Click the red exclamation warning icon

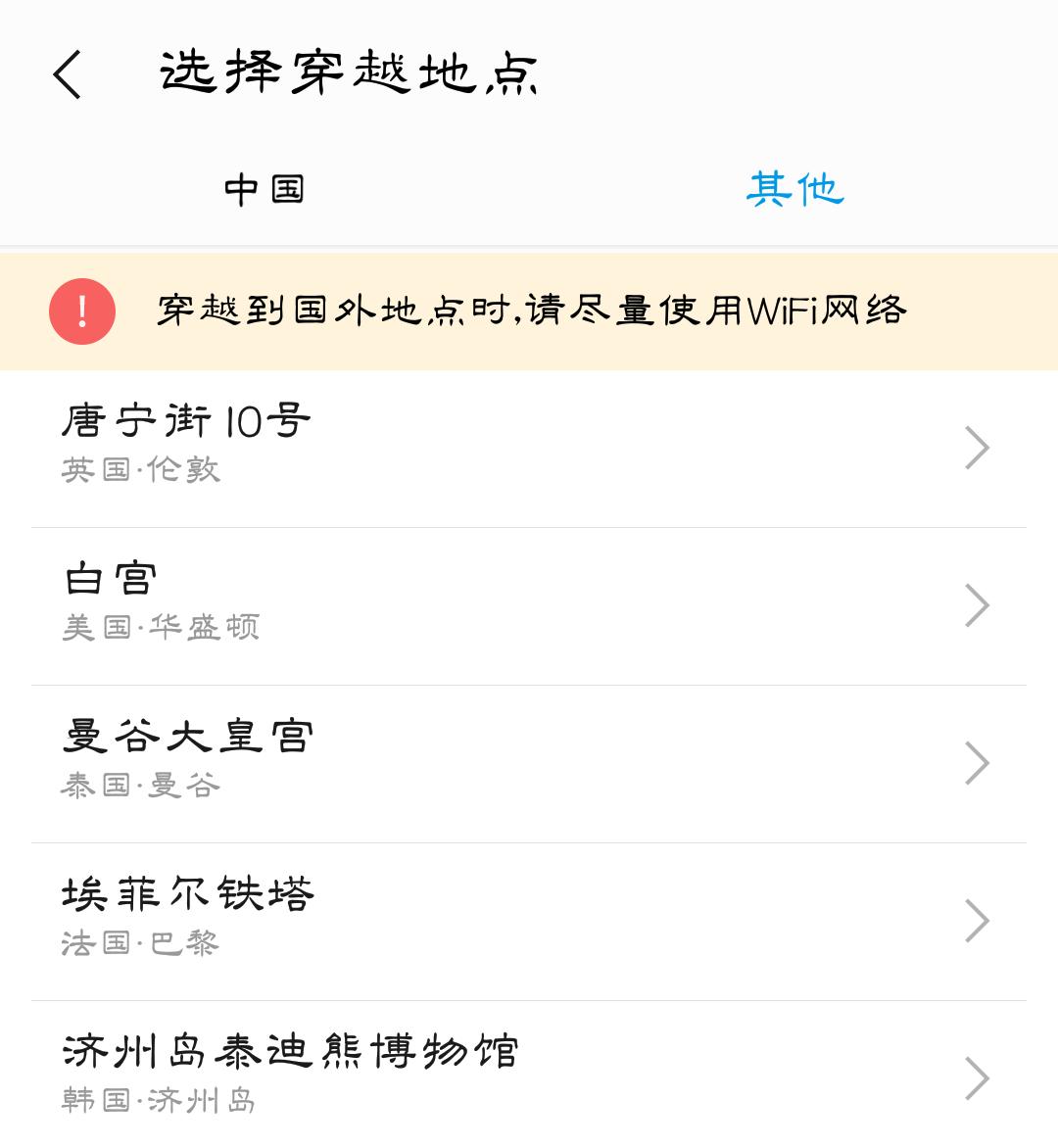coord(82,311)
